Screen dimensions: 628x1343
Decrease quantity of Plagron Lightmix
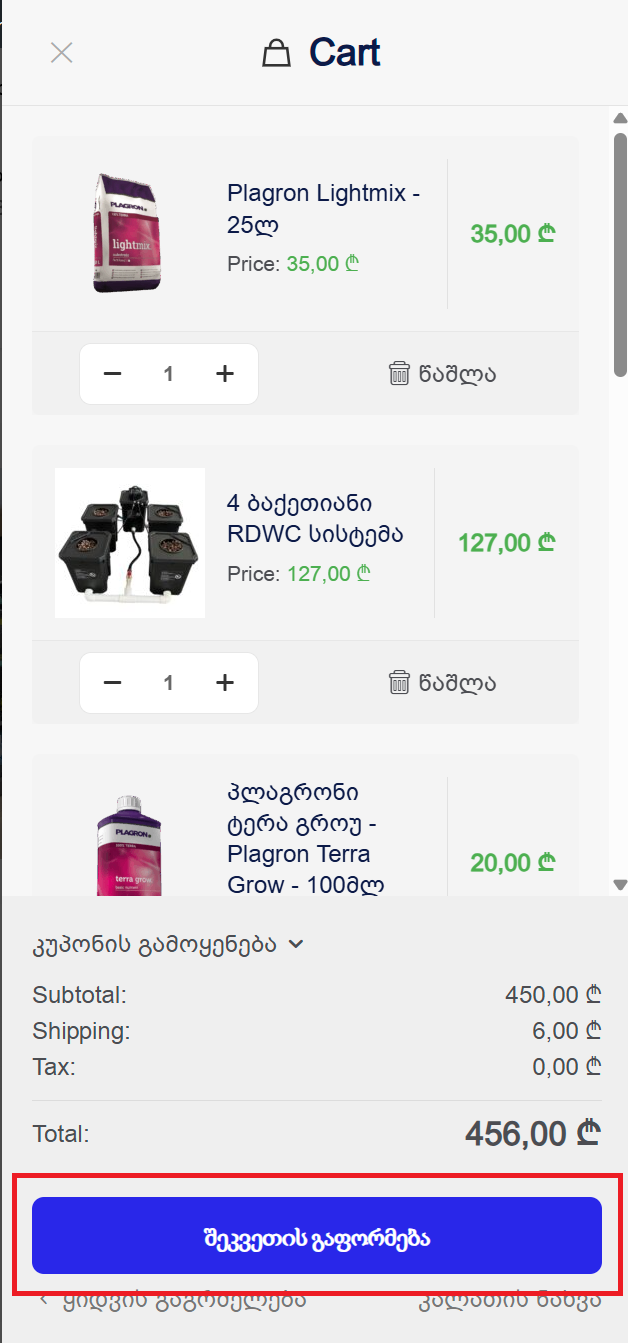pos(113,374)
